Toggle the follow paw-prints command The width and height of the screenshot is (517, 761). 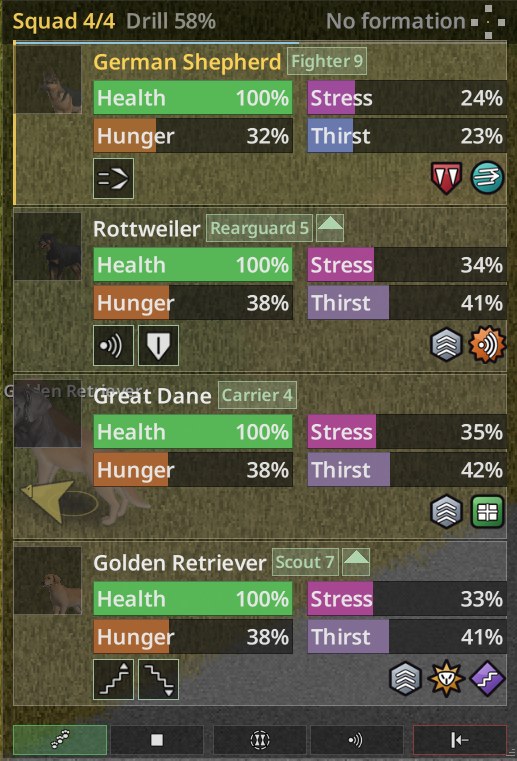(x=60, y=740)
